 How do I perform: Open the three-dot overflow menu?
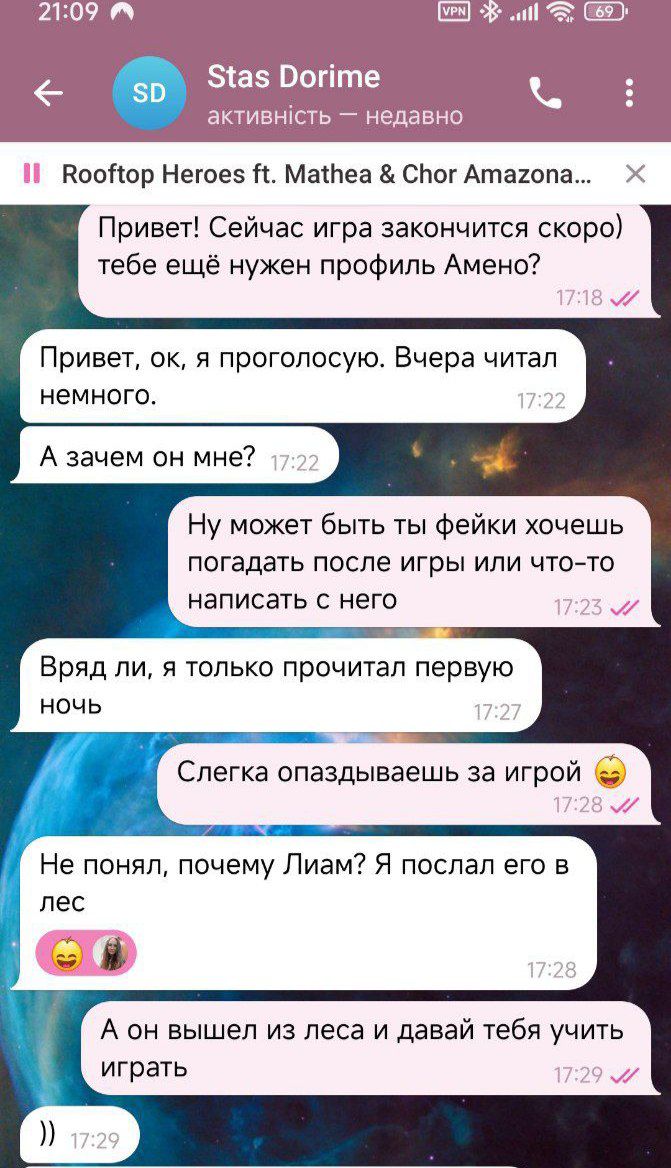coord(629,93)
